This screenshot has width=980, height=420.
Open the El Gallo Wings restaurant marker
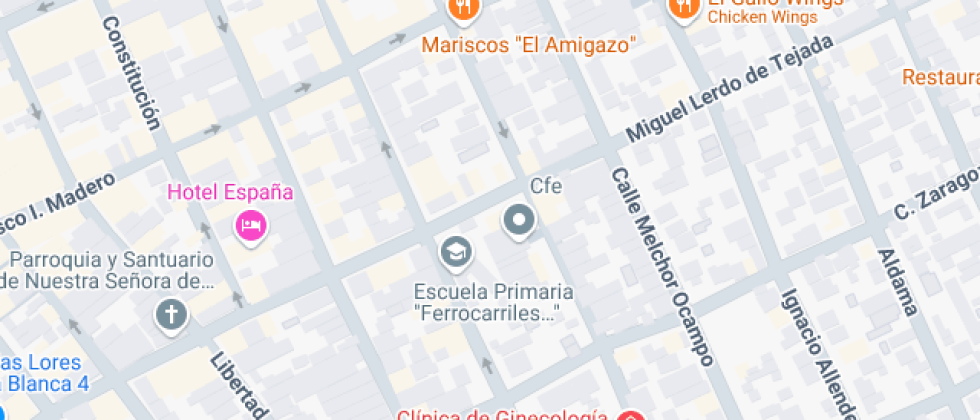pyautogui.click(x=684, y=7)
